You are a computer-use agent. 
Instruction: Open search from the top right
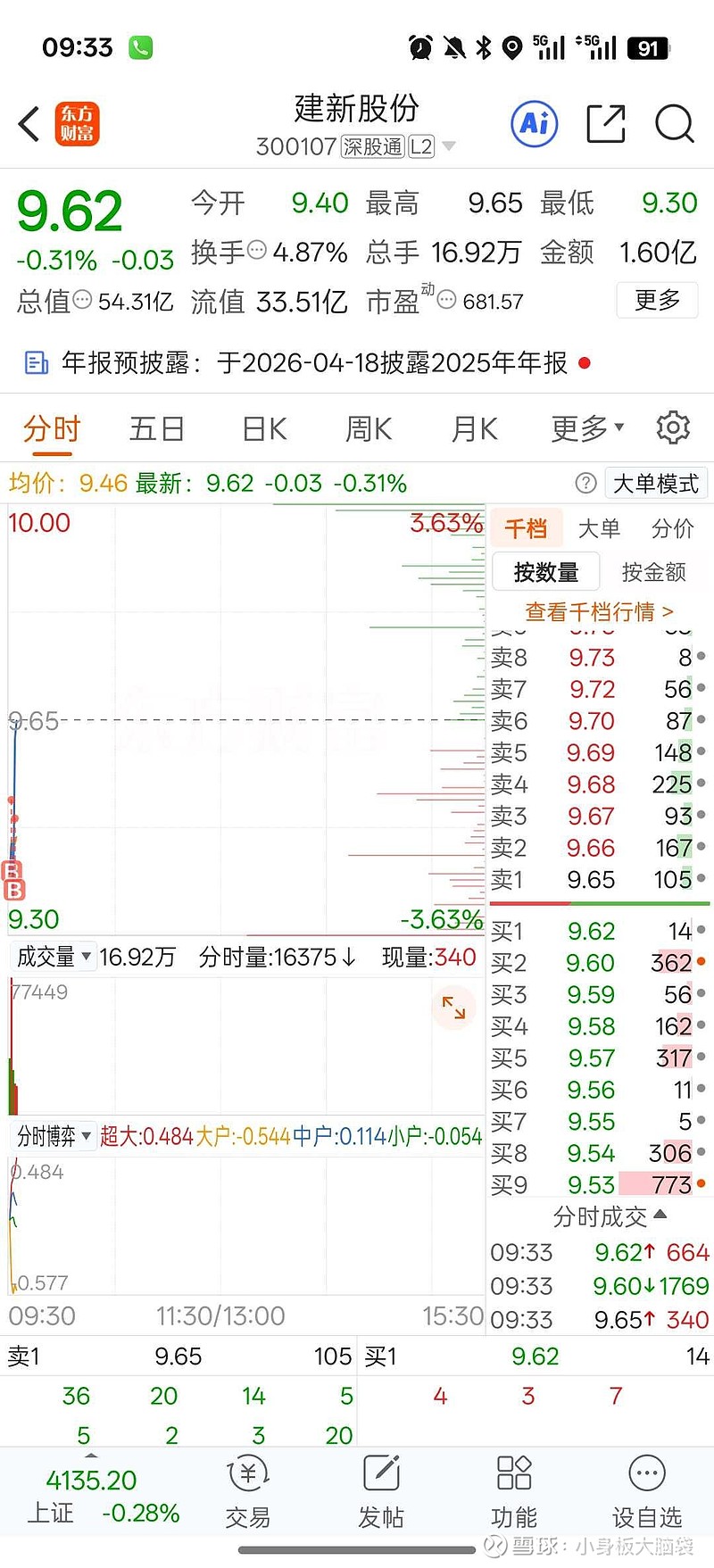tap(674, 125)
